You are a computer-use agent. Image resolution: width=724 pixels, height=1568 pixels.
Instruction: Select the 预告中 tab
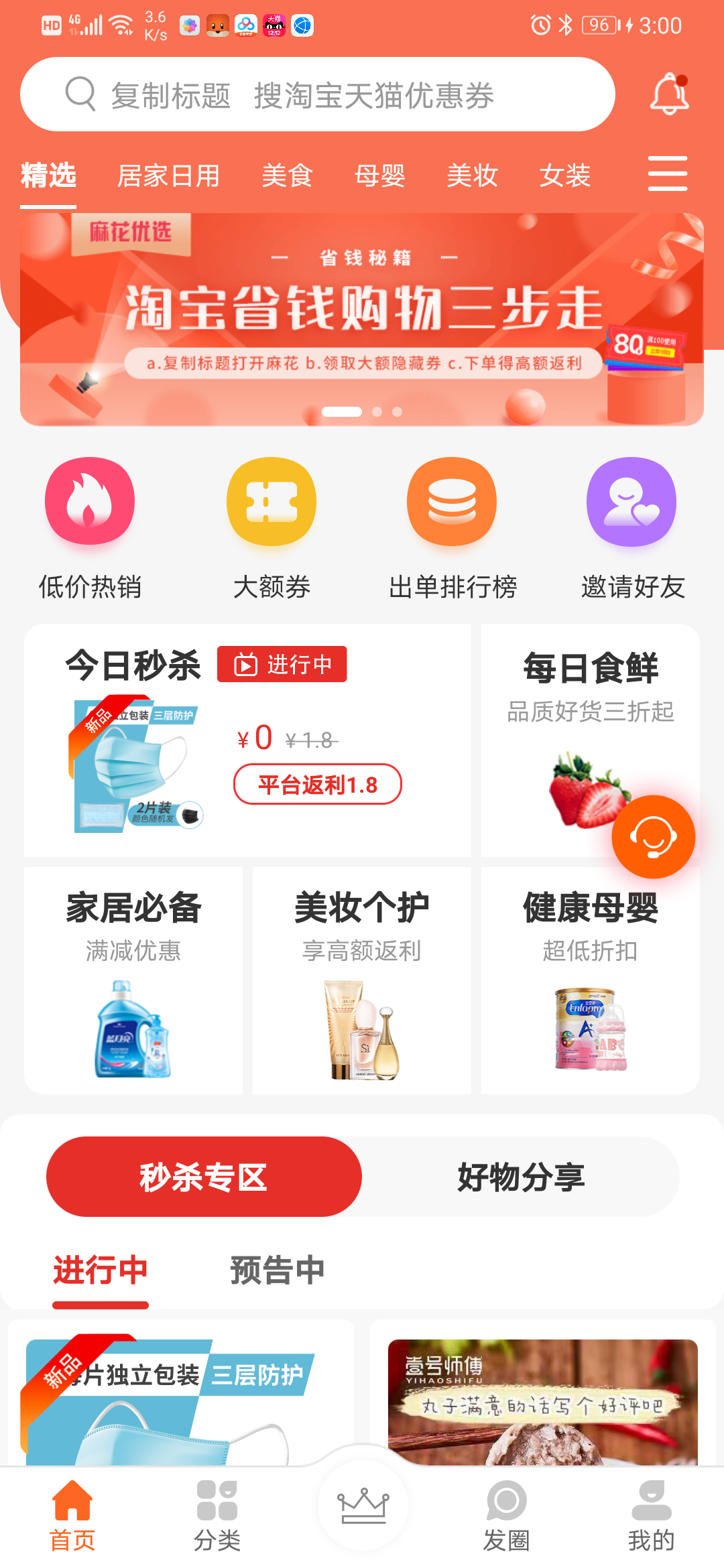pos(278,1270)
